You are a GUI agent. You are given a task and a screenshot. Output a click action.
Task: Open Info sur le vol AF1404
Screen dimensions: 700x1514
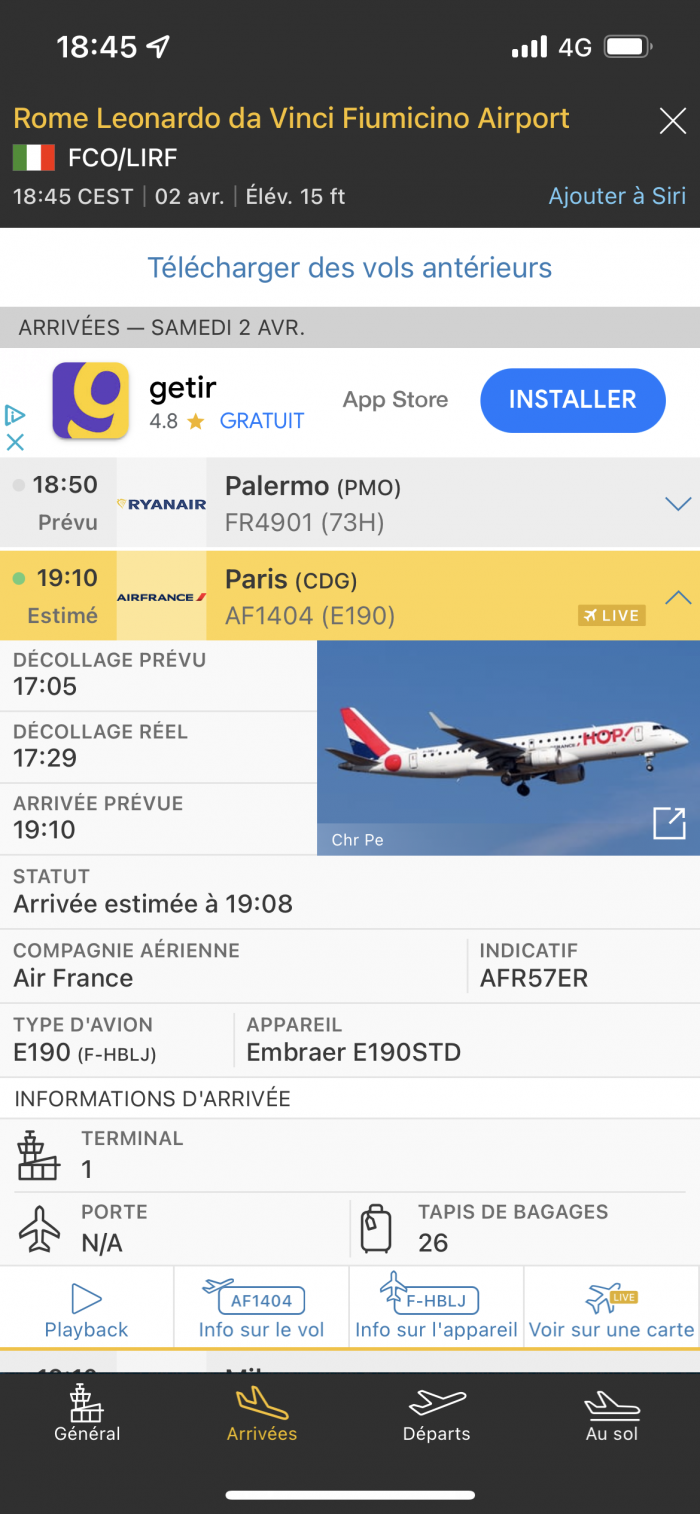(x=261, y=1310)
